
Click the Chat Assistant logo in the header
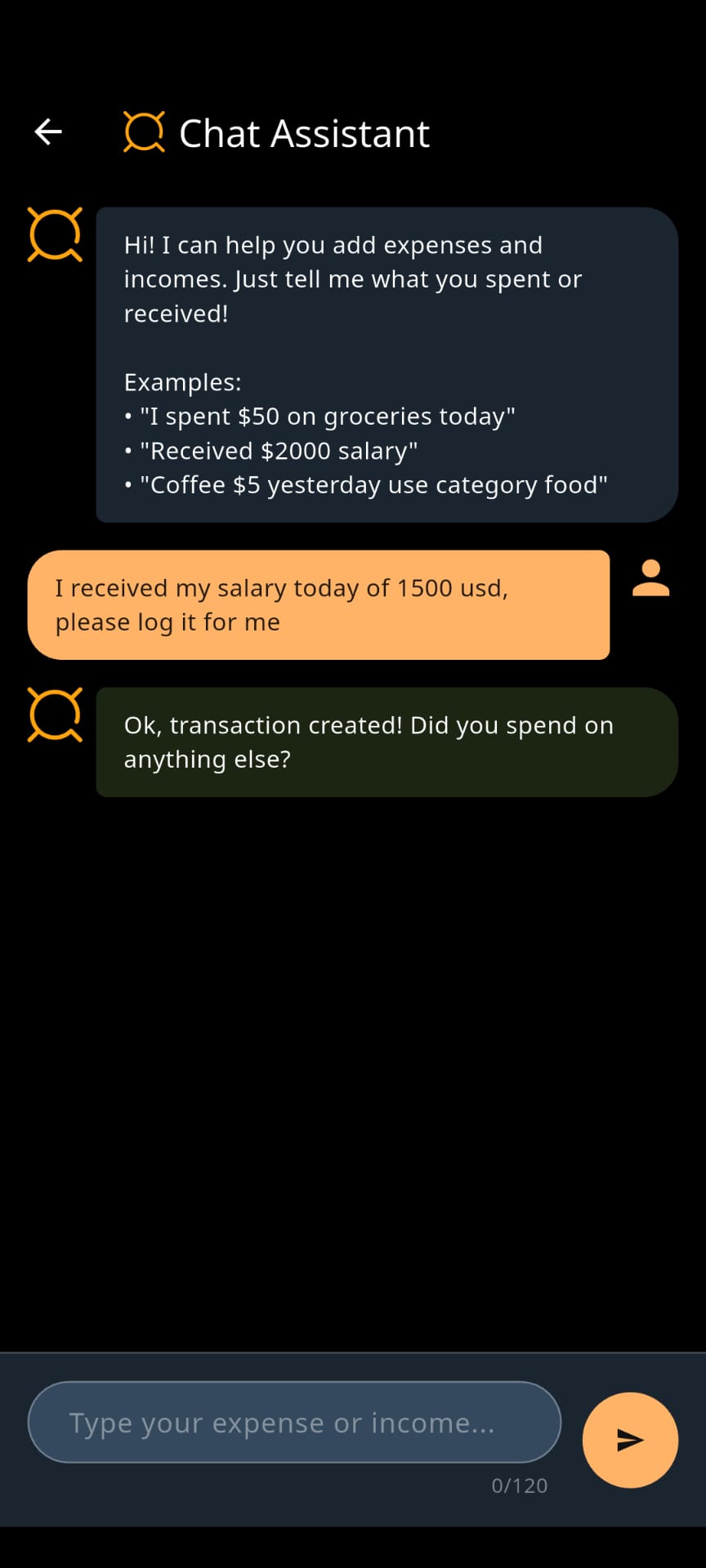(x=144, y=131)
